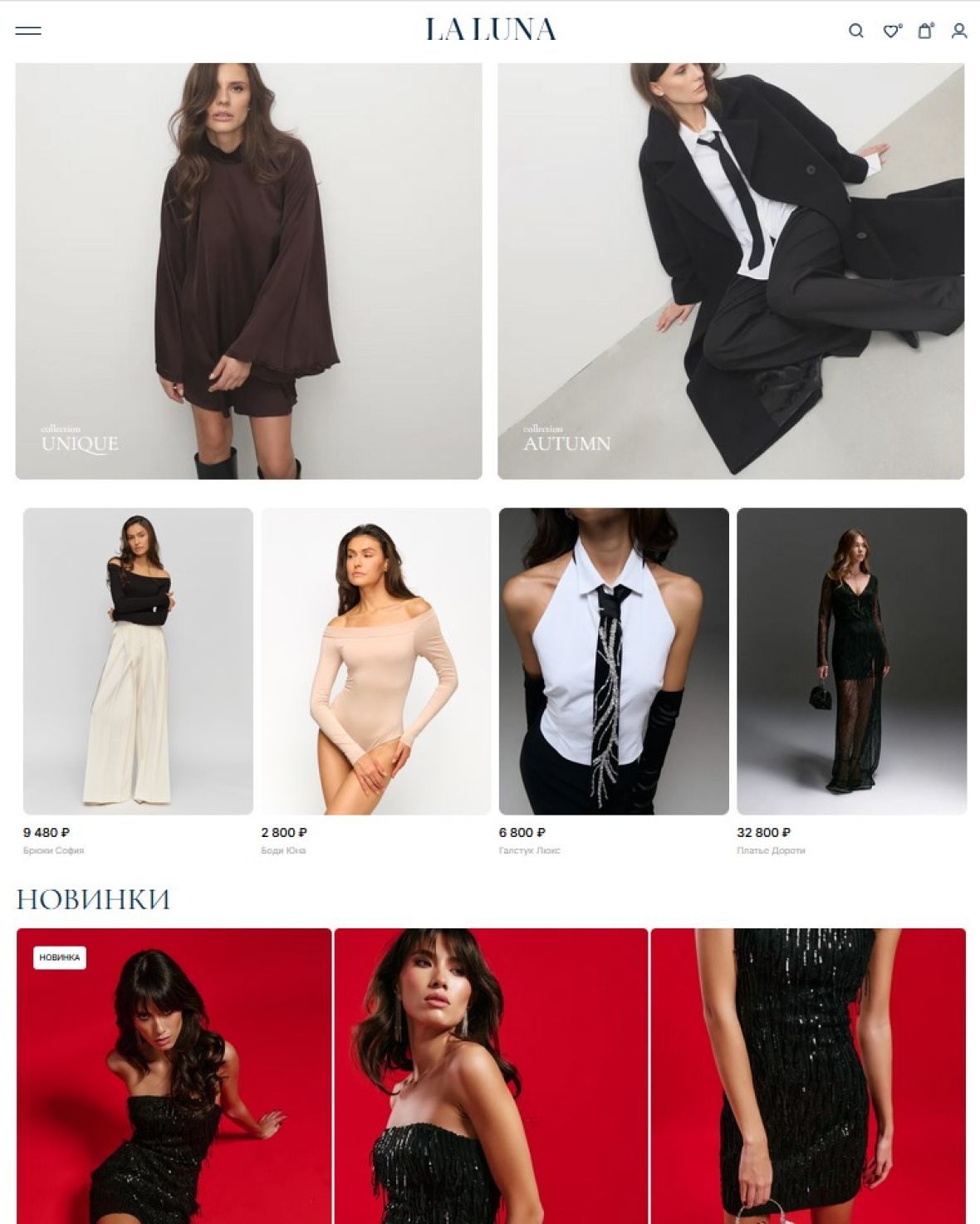
Task: Open the UNIQUE collection banner
Action: pos(248,271)
